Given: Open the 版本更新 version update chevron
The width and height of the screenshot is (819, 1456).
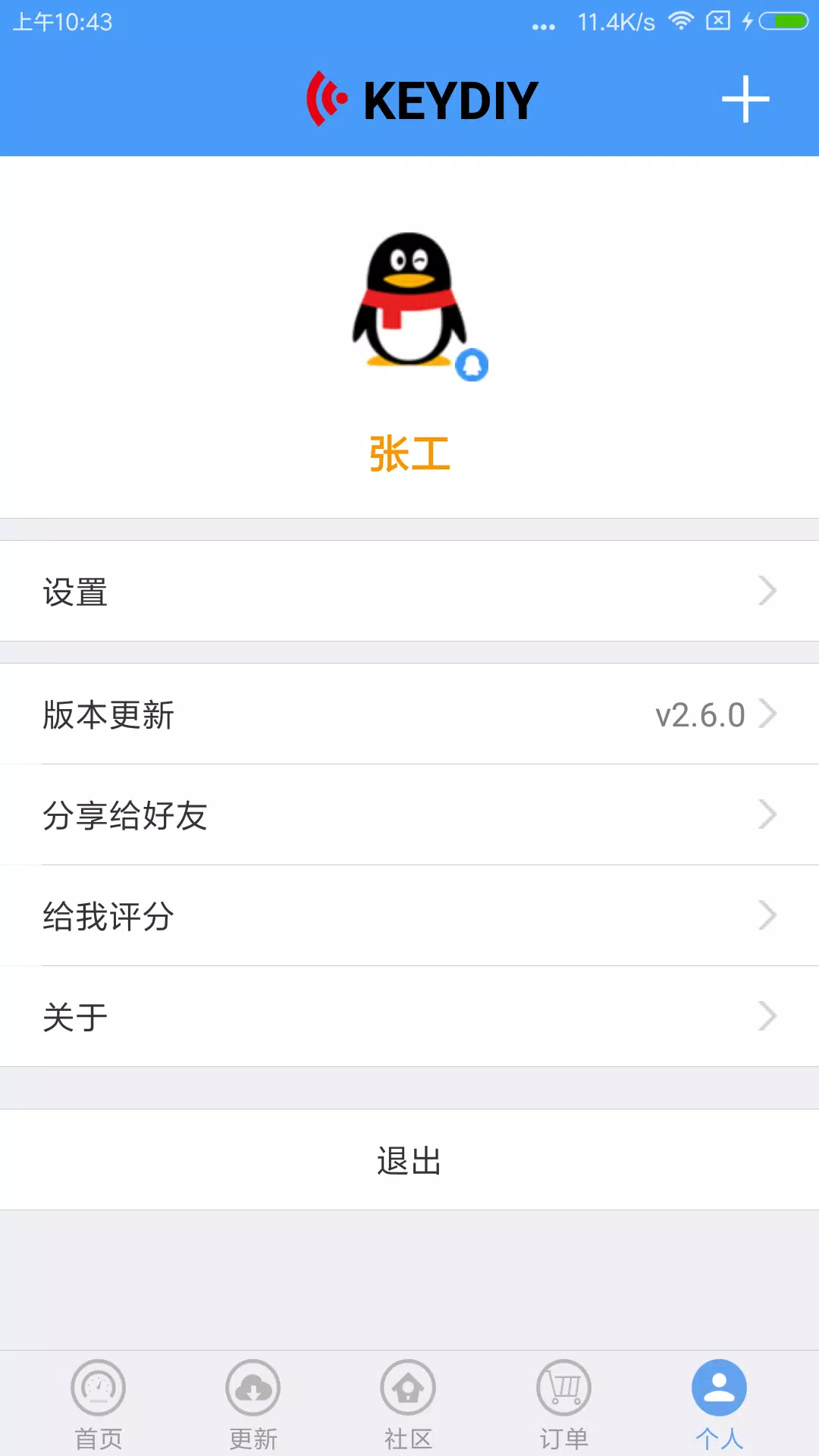Looking at the screenshot, I should click(770, 714).
